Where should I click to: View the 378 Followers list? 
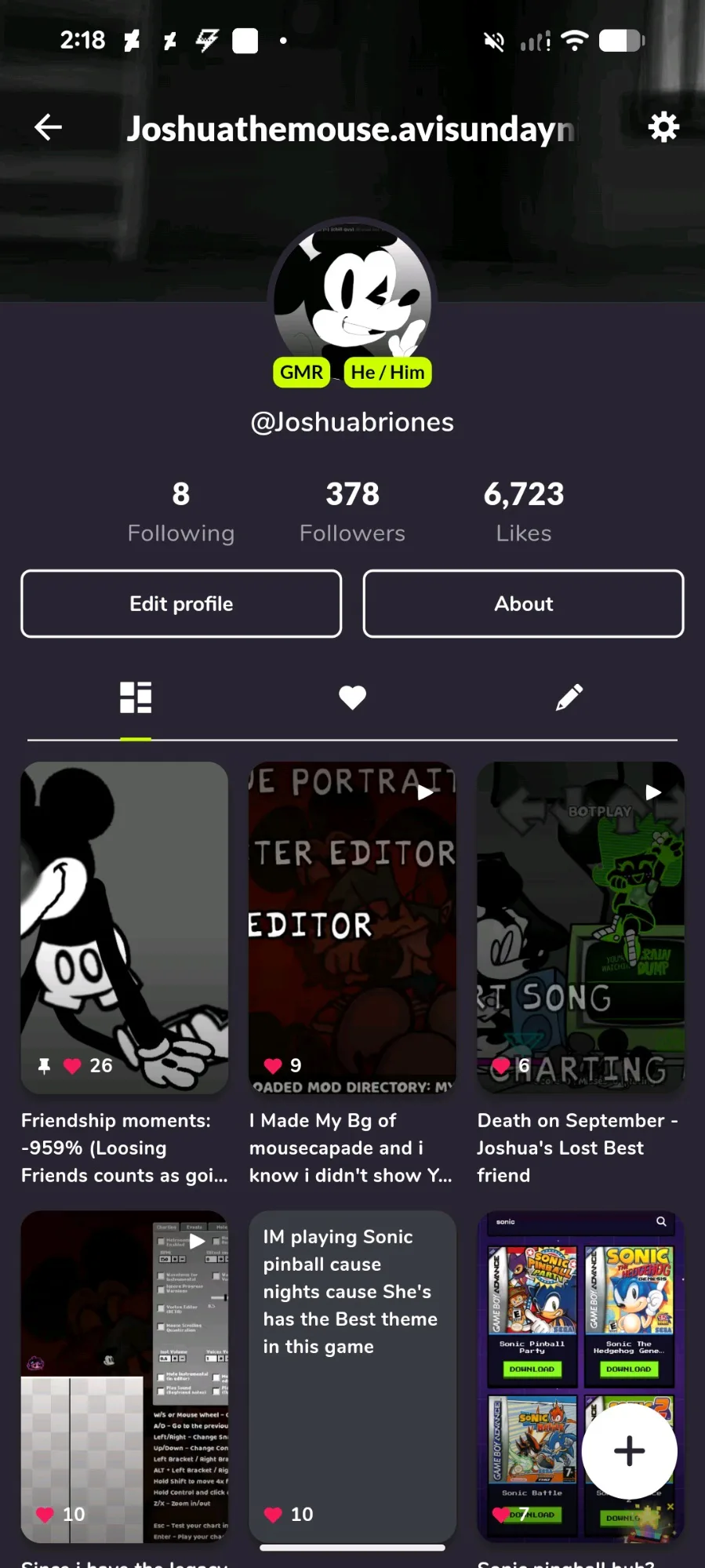pos(352,511)
